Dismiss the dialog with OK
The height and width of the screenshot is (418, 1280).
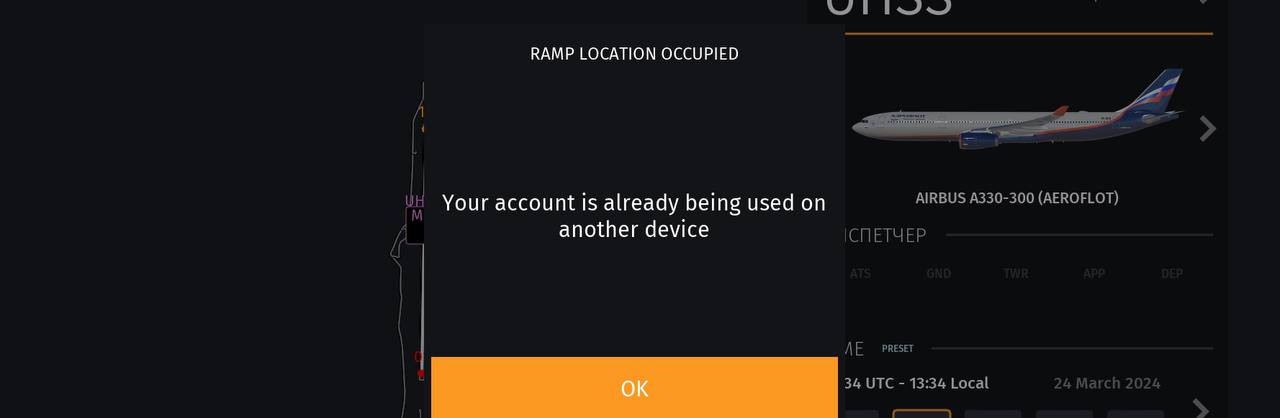click(x=634, y=388)
